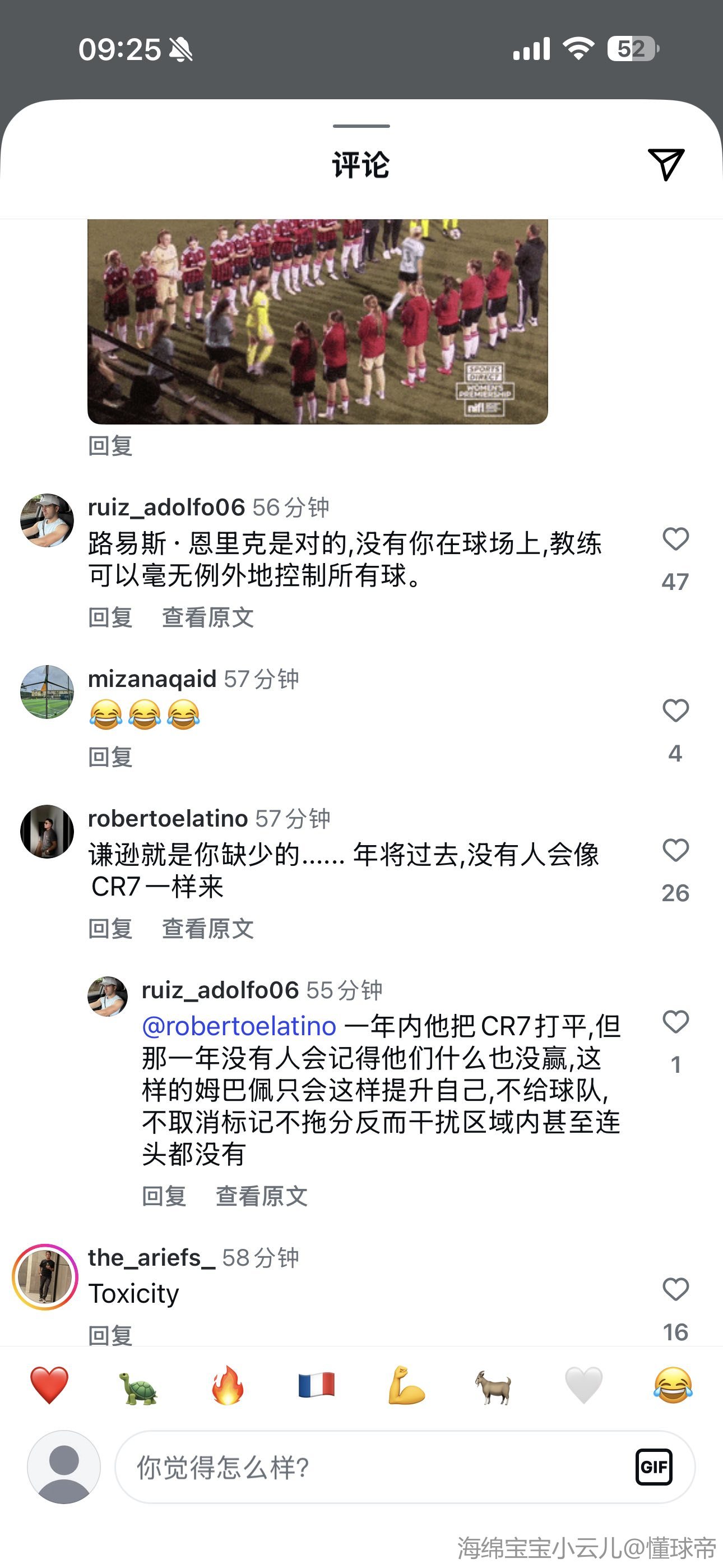Viewport: 723px width, 1568px height.
Task: Add the fire emoji to the comment
Action: pos(228,1385)
